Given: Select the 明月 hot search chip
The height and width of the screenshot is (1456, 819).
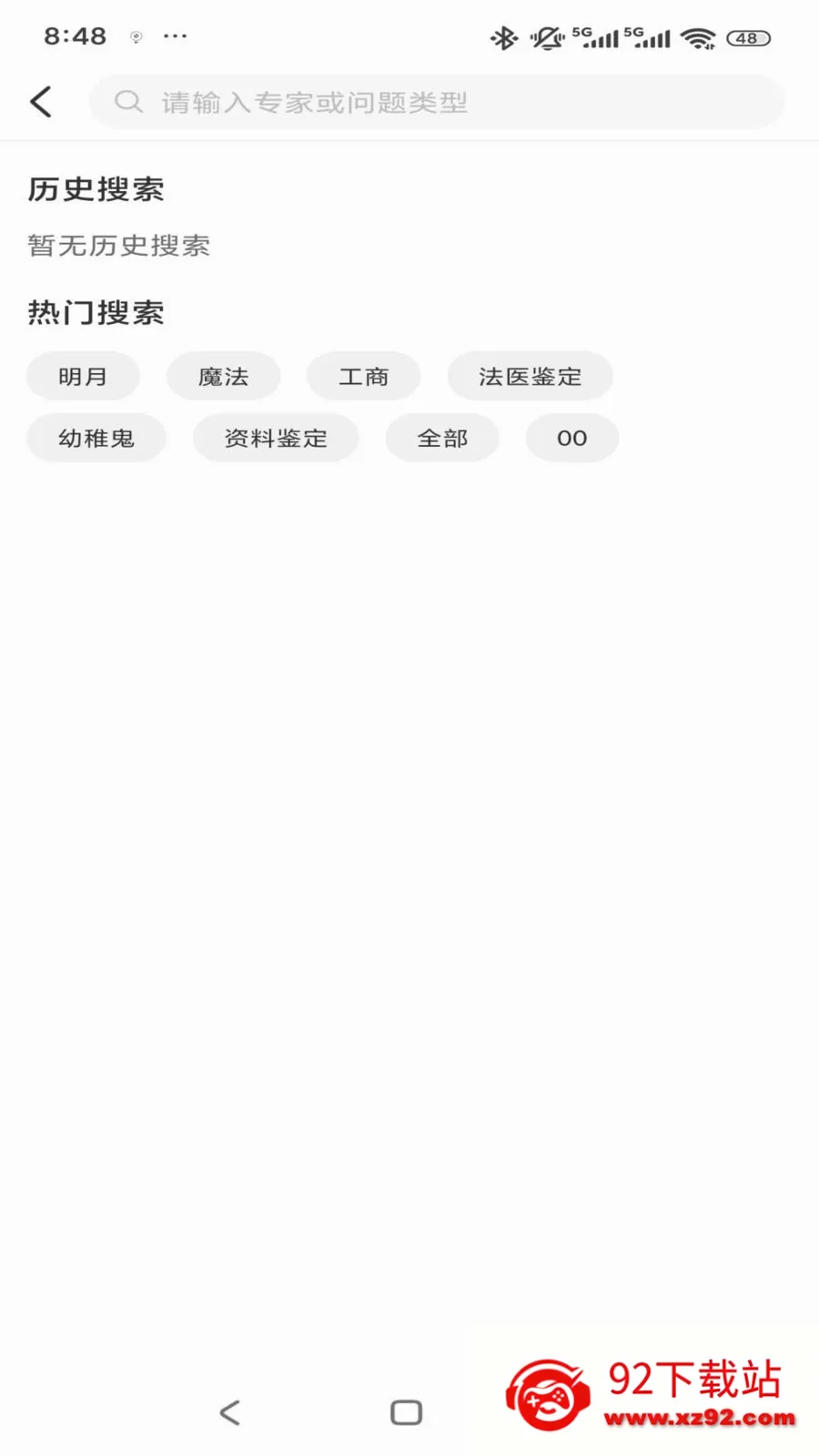Looking at the screenshot, I should [83, 376].
